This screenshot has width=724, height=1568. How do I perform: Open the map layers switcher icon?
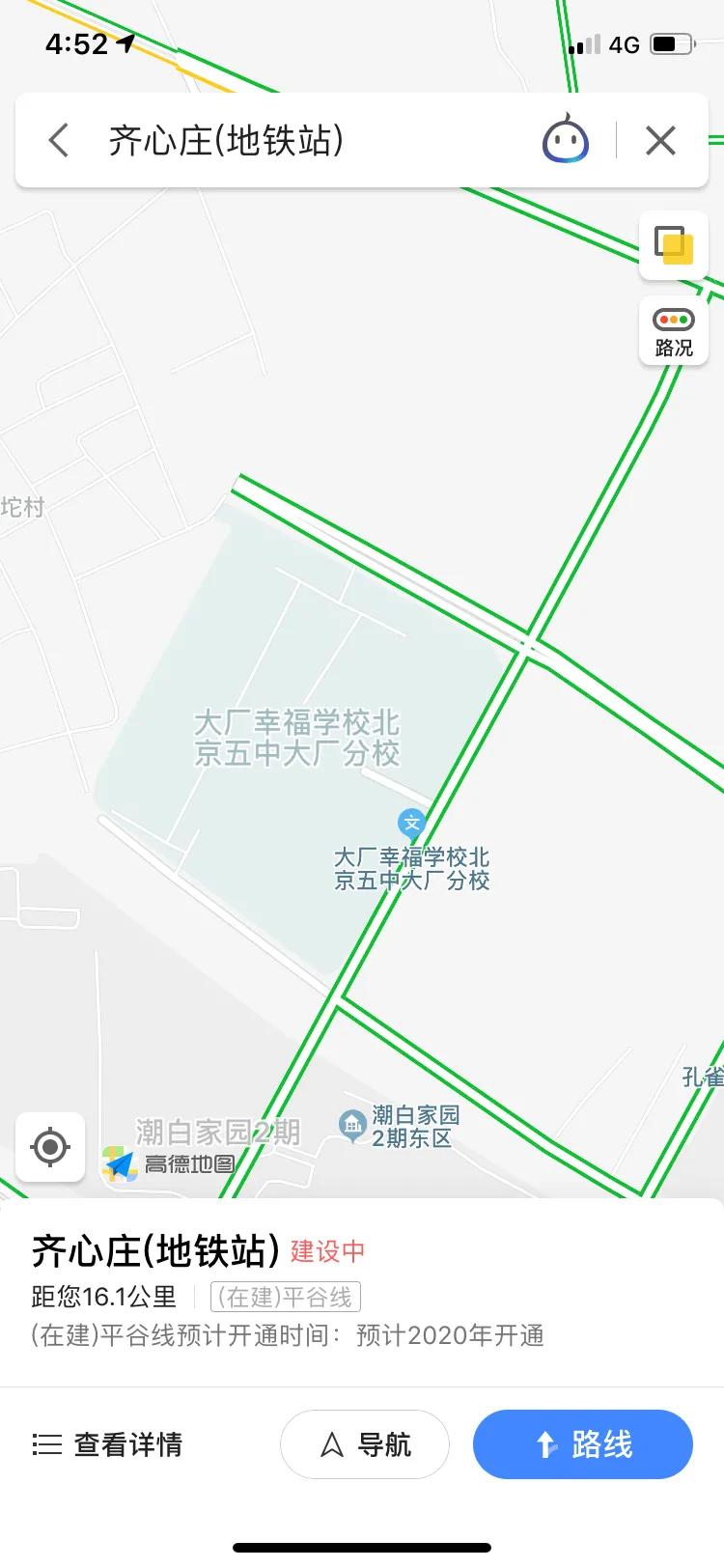(673, 246)
